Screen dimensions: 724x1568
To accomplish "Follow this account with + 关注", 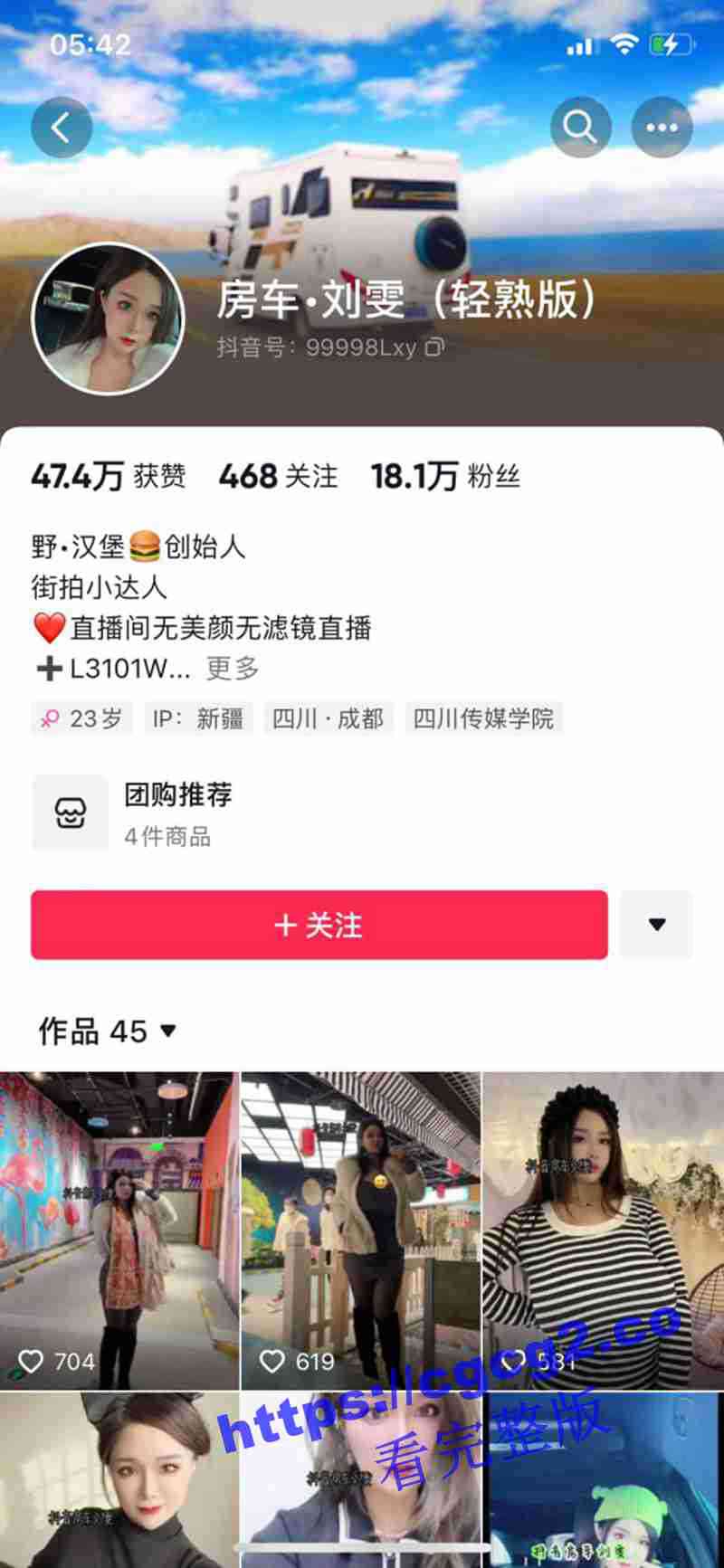I will tap(319, 925).
